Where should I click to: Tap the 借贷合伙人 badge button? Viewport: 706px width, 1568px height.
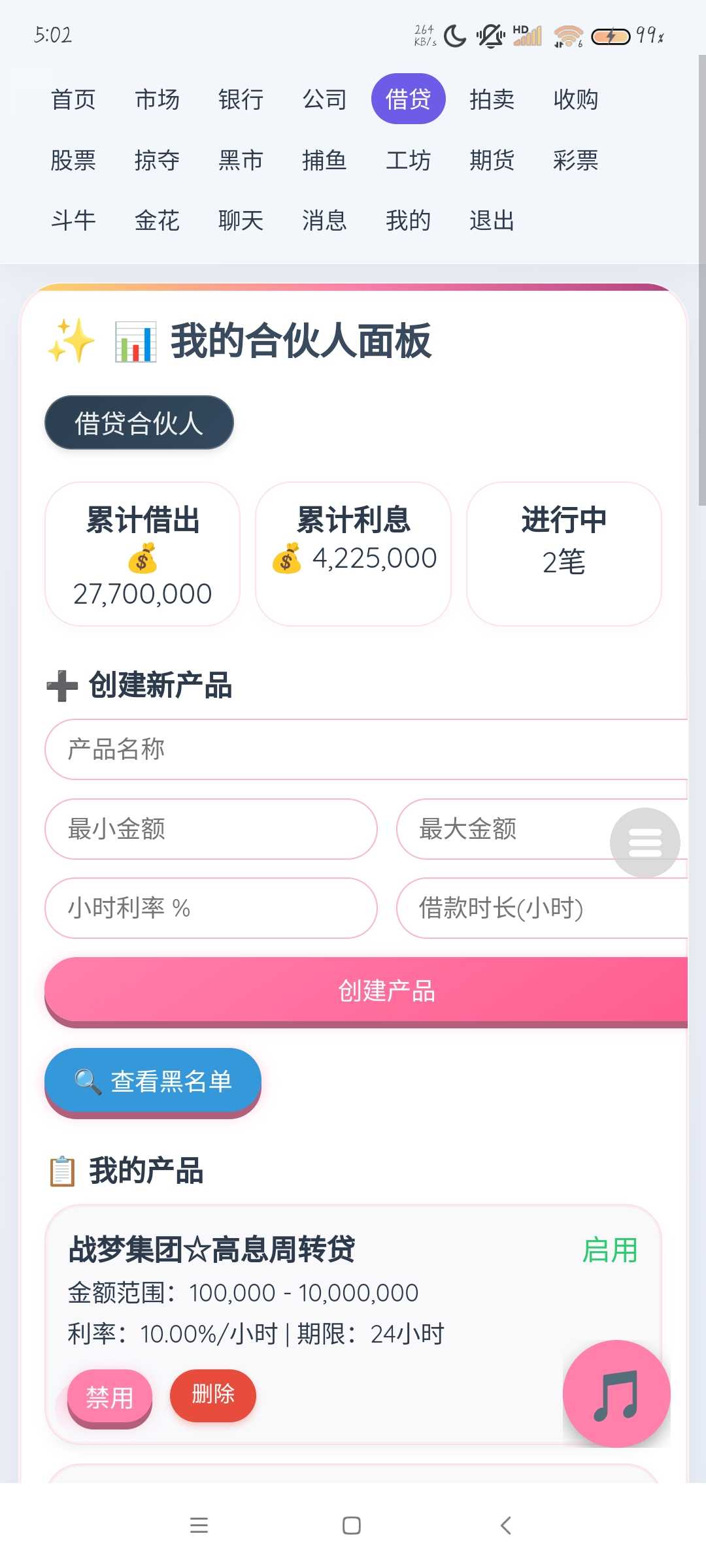(x=139, y=423)
